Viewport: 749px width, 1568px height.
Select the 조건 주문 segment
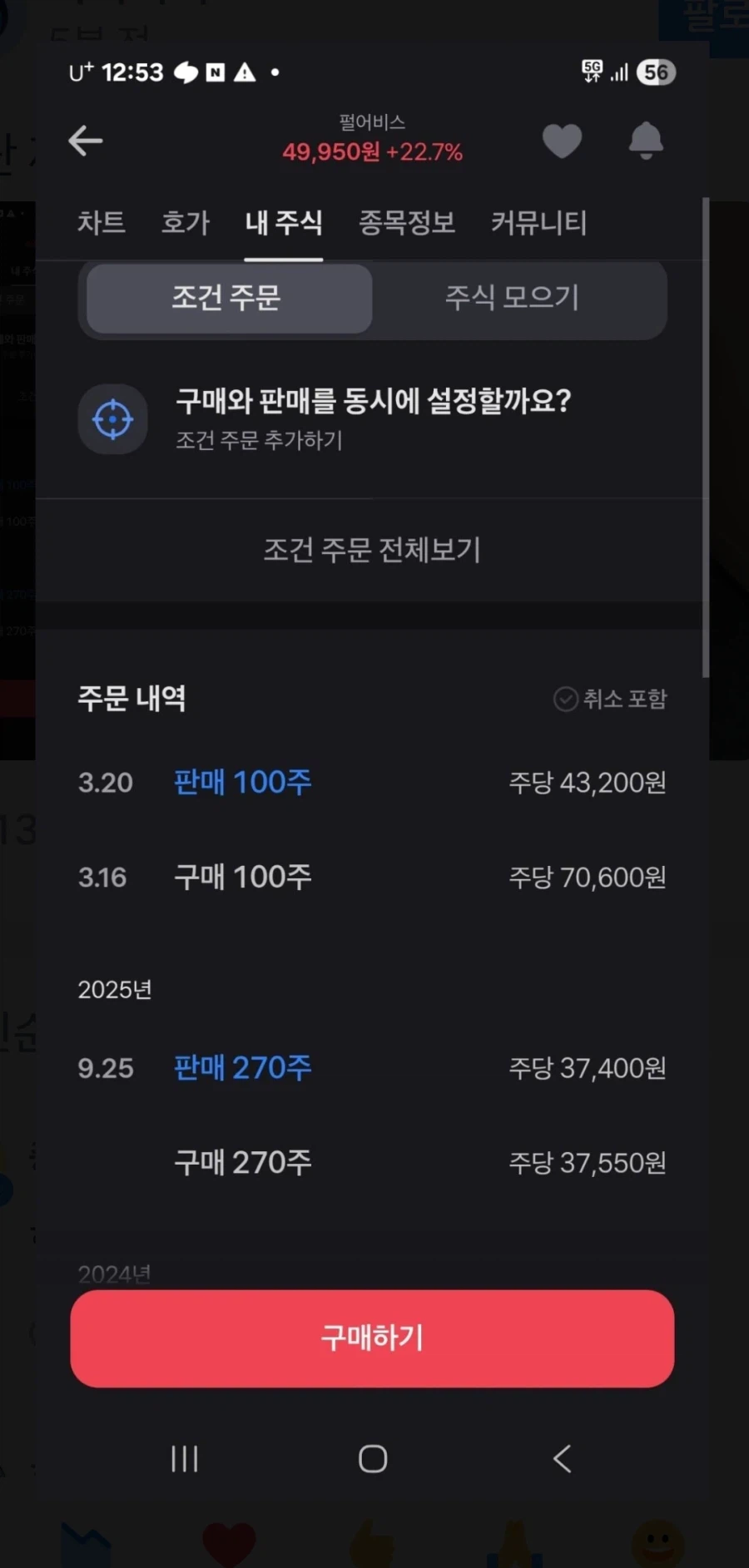pyautogui.click(x=226, y=299)
